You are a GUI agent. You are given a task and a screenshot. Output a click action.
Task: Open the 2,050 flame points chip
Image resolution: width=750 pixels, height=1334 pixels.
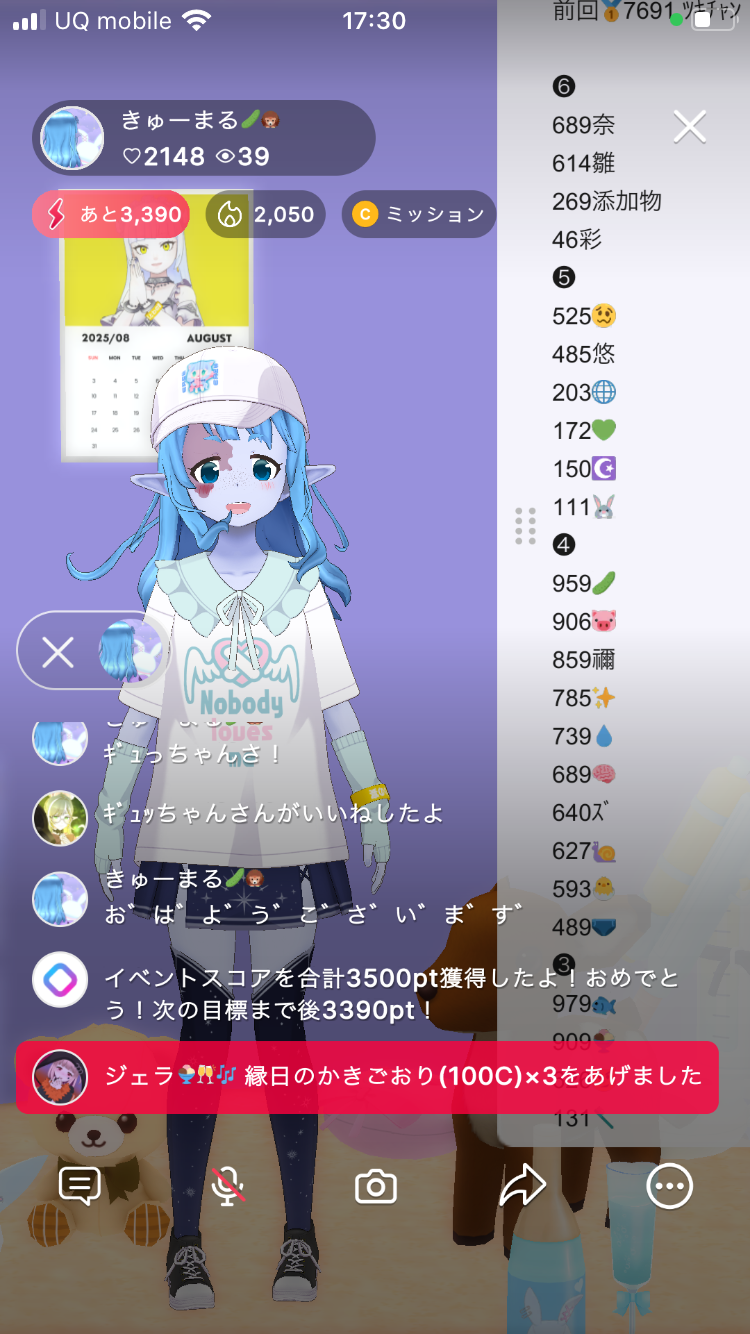click(x=266, y=214)
